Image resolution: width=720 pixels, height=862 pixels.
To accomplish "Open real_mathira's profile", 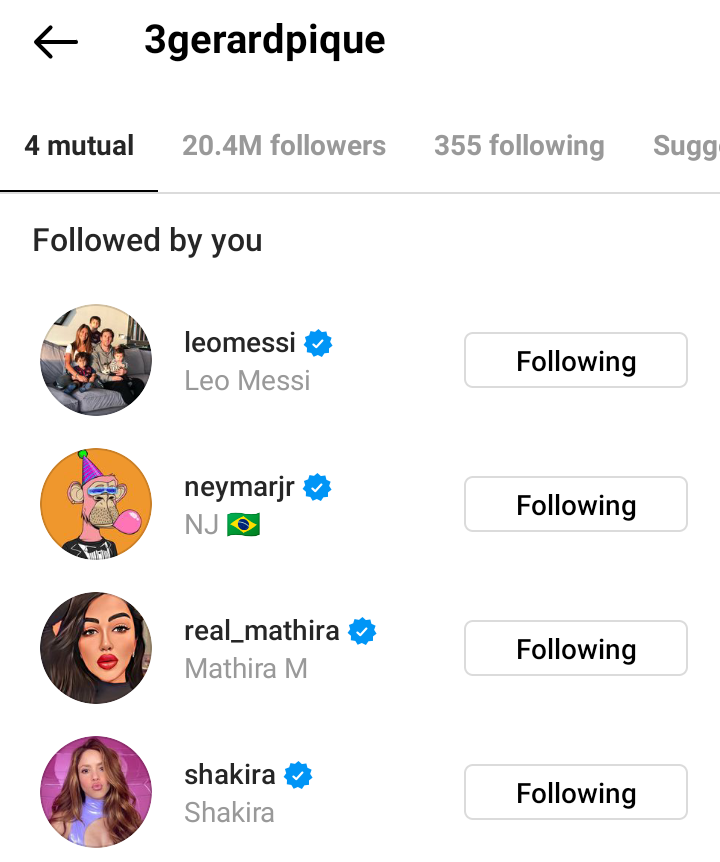I will (x=262, y=631).
